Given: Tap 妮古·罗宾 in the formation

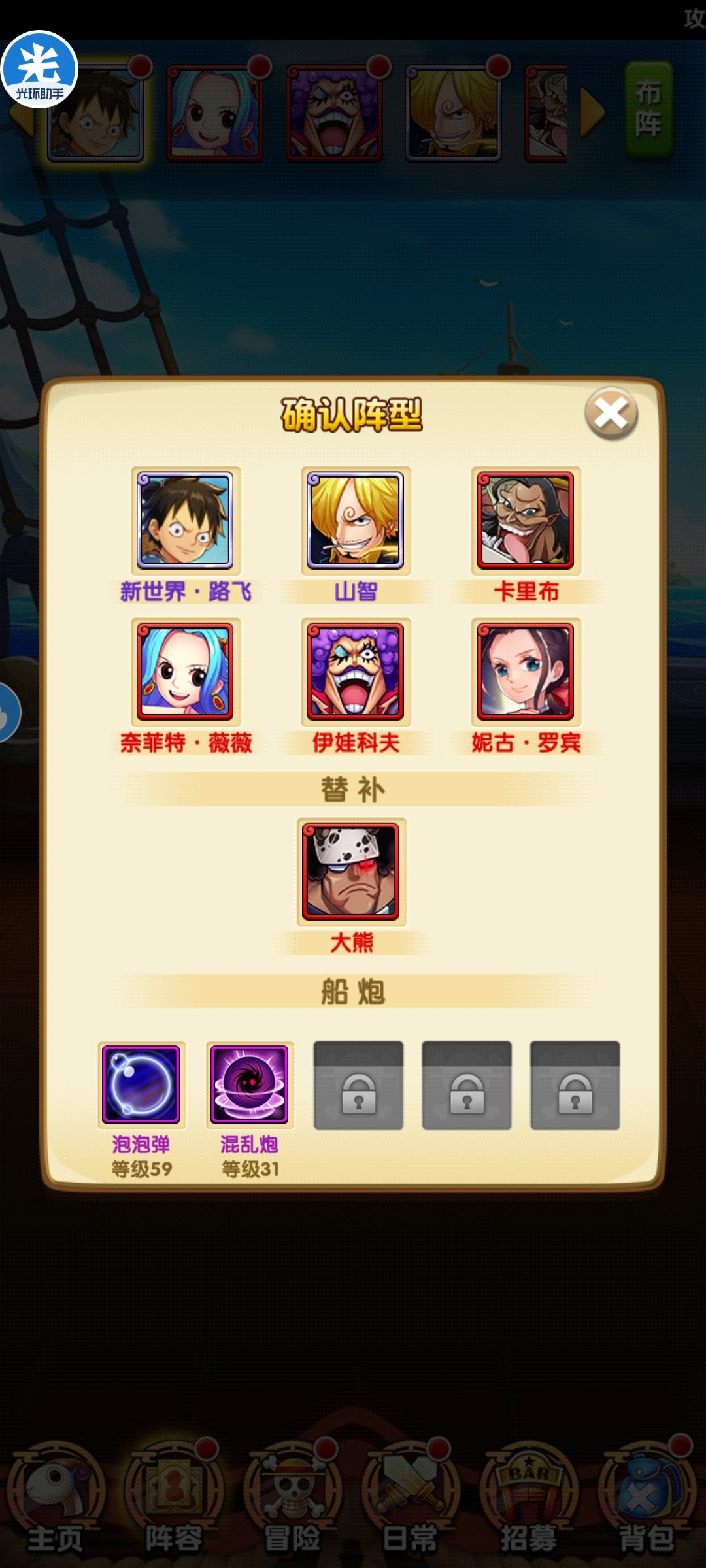Looking at the screenshot, I should (526, 672).
